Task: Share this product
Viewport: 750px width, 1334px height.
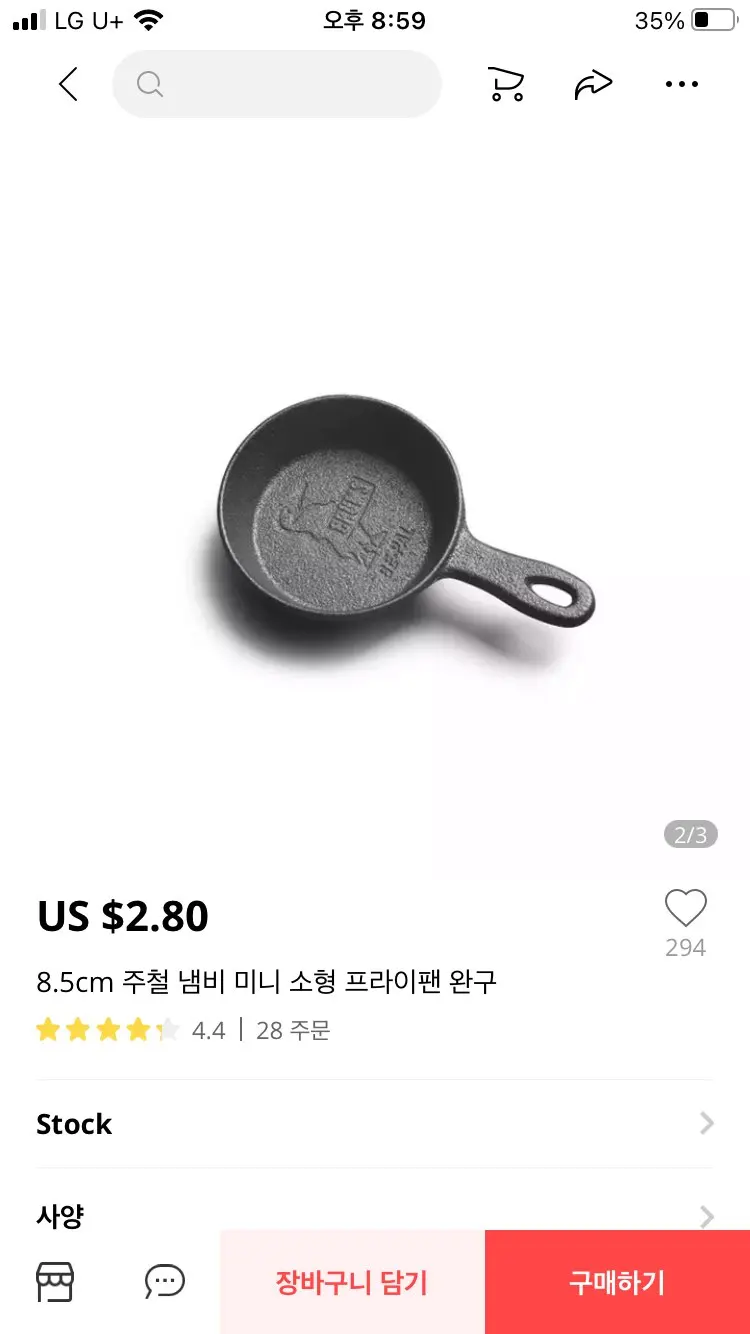Action: point(593,84)
